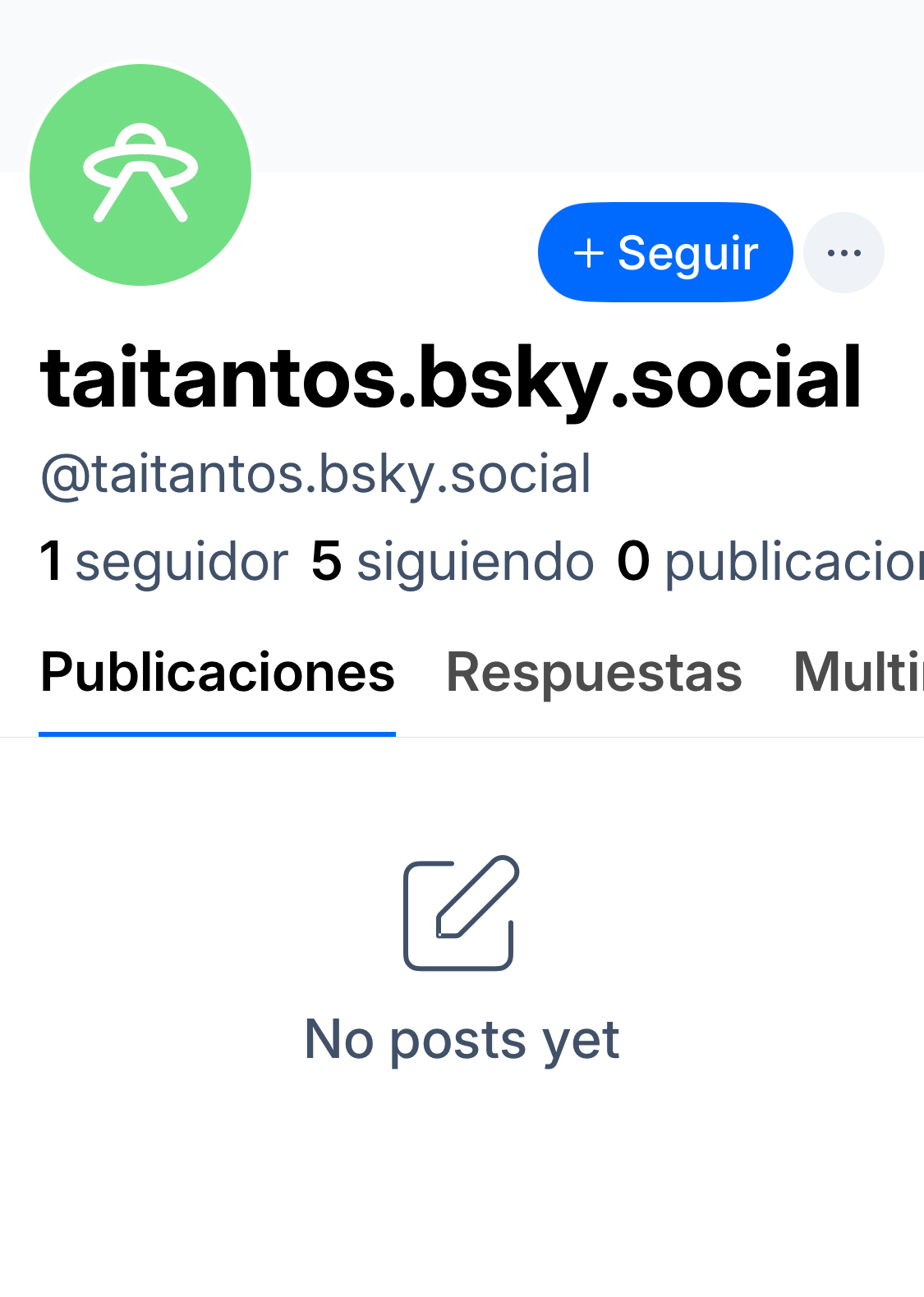Image resolution: width=924 pixels, height=1297 pixels.
Task: Select the Publicaciones tab
Action: pos(217,674)
